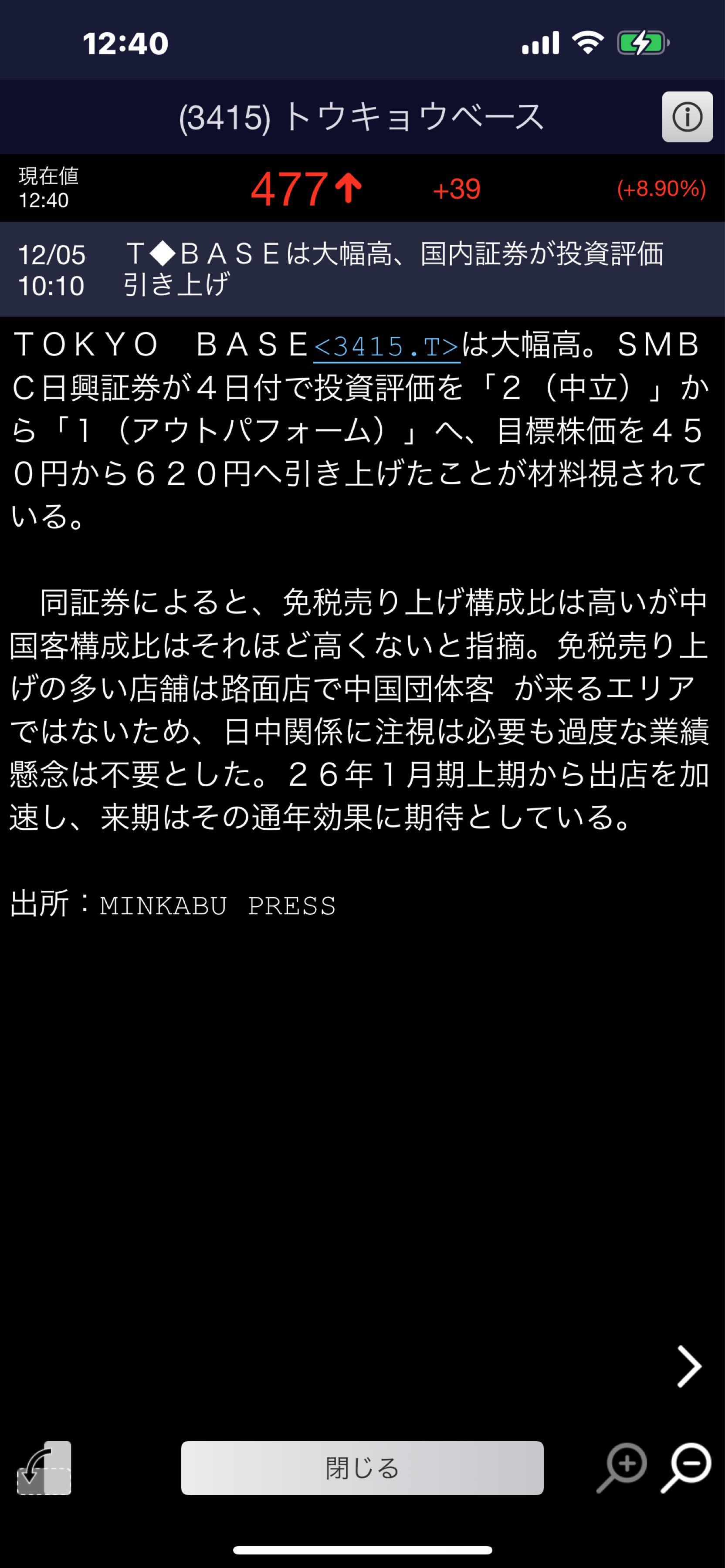This screenshot has height=1568, width=725.
Task: Go to the next news article arrow
Action: coord(689,1366)
